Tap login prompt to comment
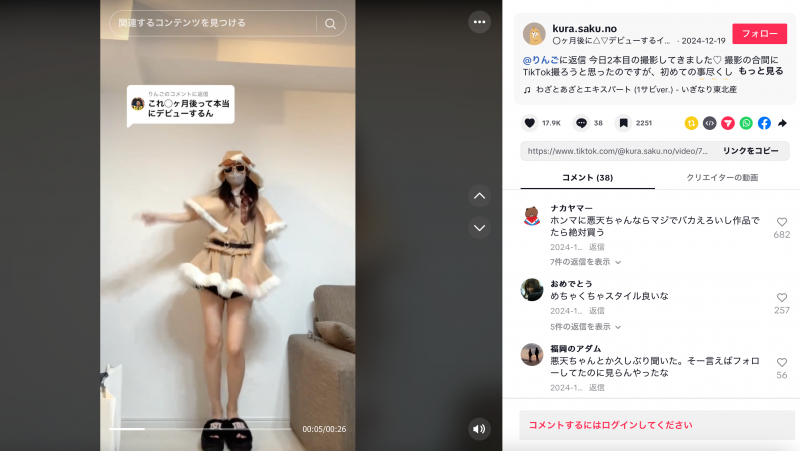Image resolution: width=800 pixels, height=451 pixels. [610, 425]
